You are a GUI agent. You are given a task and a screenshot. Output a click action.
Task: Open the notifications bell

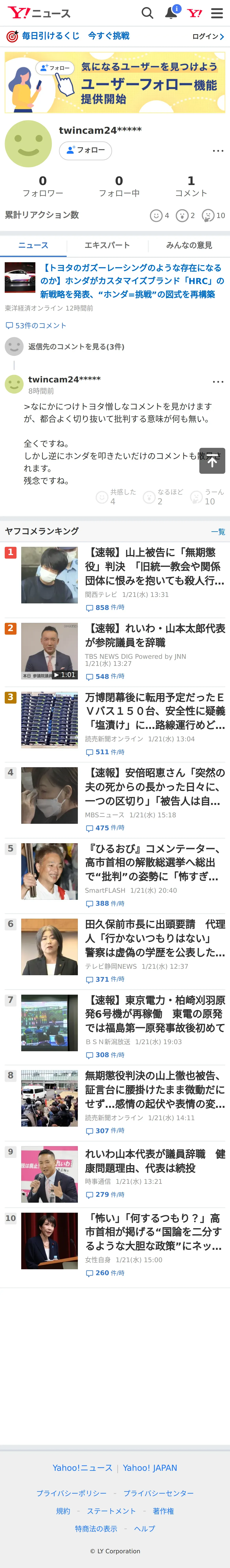tap(171, 13)
